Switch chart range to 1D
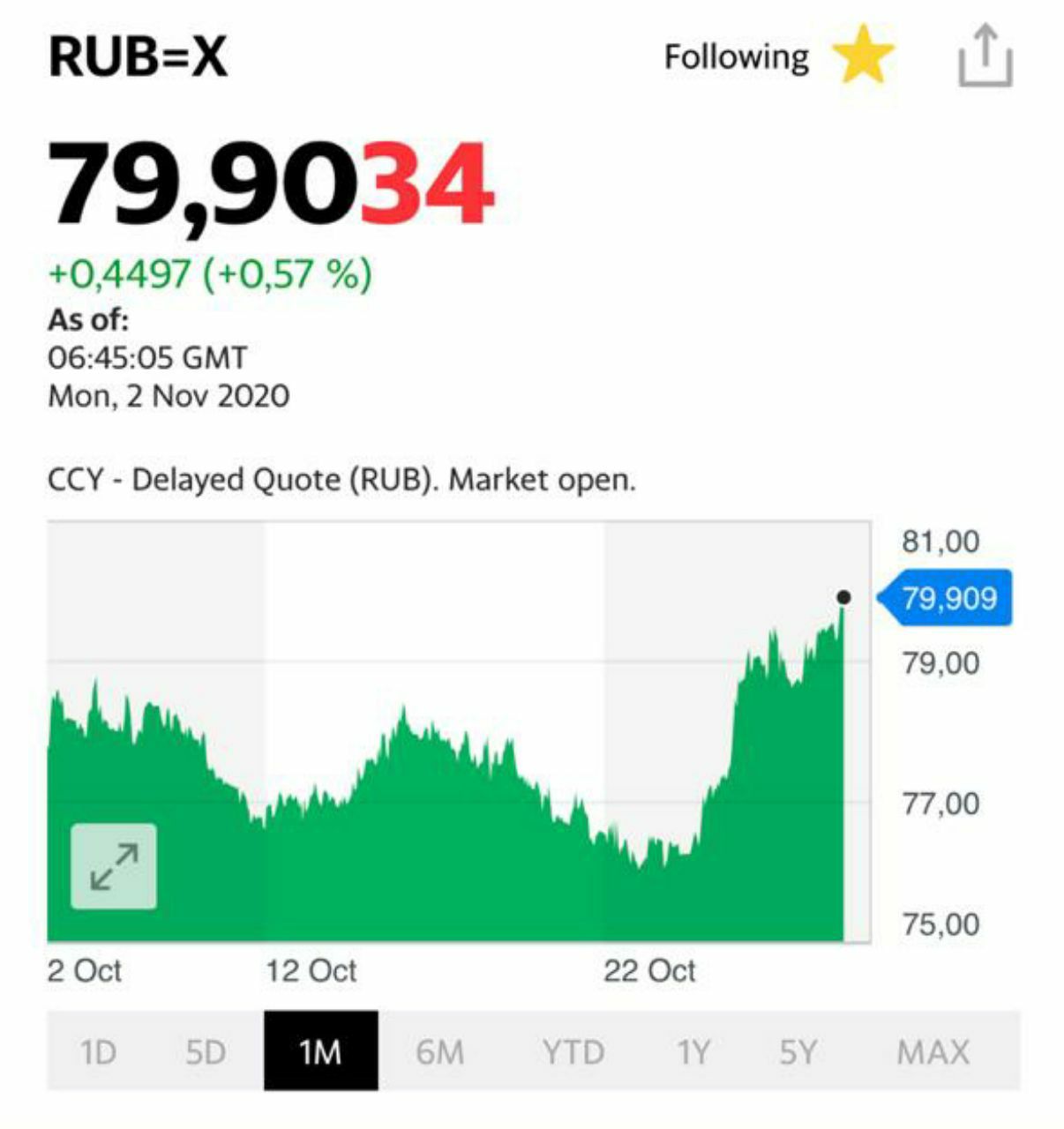The width and height of the screenshot is (1064, 1129). [98, 1051]
